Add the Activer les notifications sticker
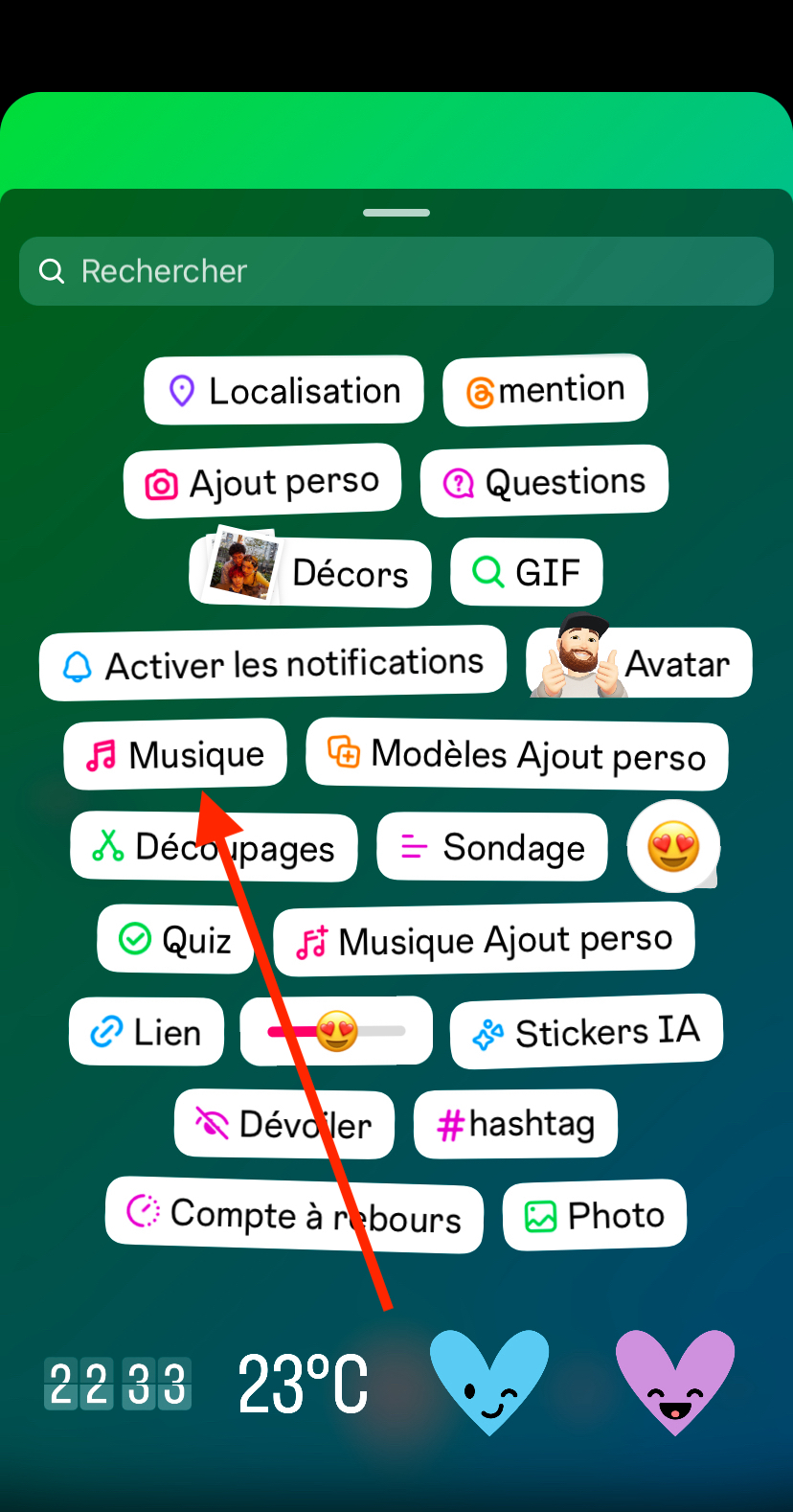Screen dimensions: 793x1512 click(273, 663)
